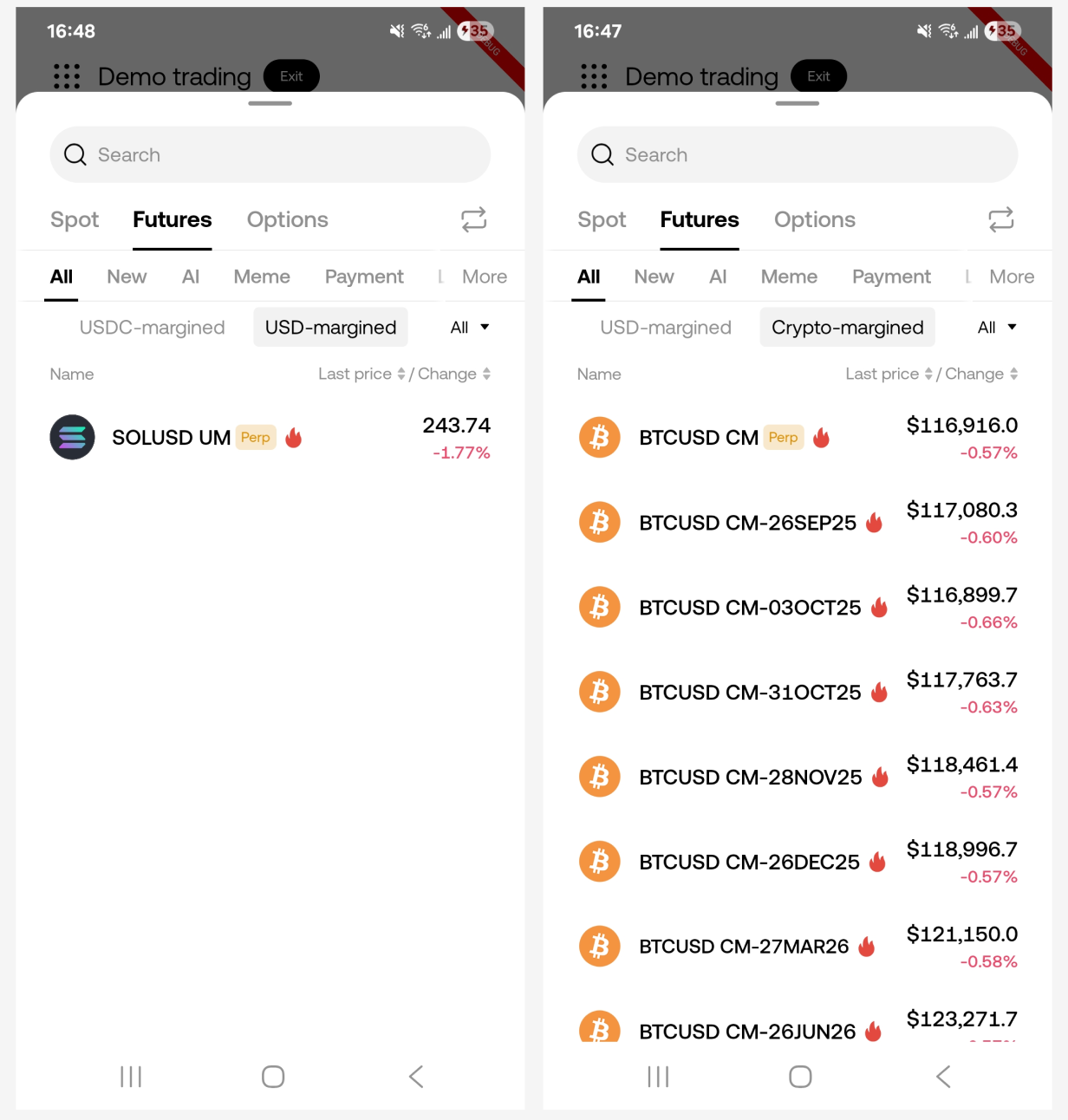Viewport: 1068px width, 1120px height.
Task: Open the BTCUSD CM Perp contract
Action: 699,438
